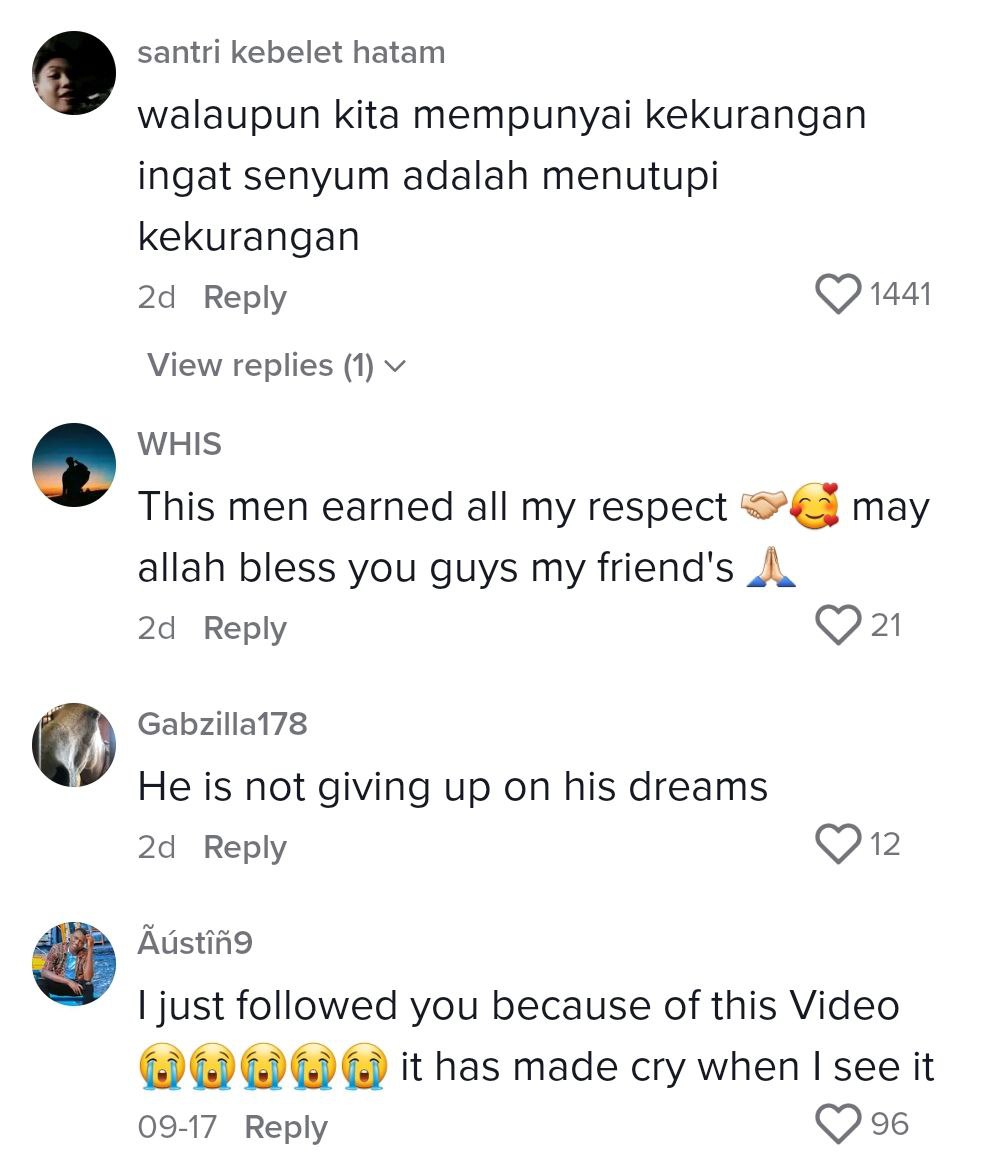Screen dimensions: 984x1155
Task: Open Ãústîñ9's profile avatar
Action: tap(74, 963)
